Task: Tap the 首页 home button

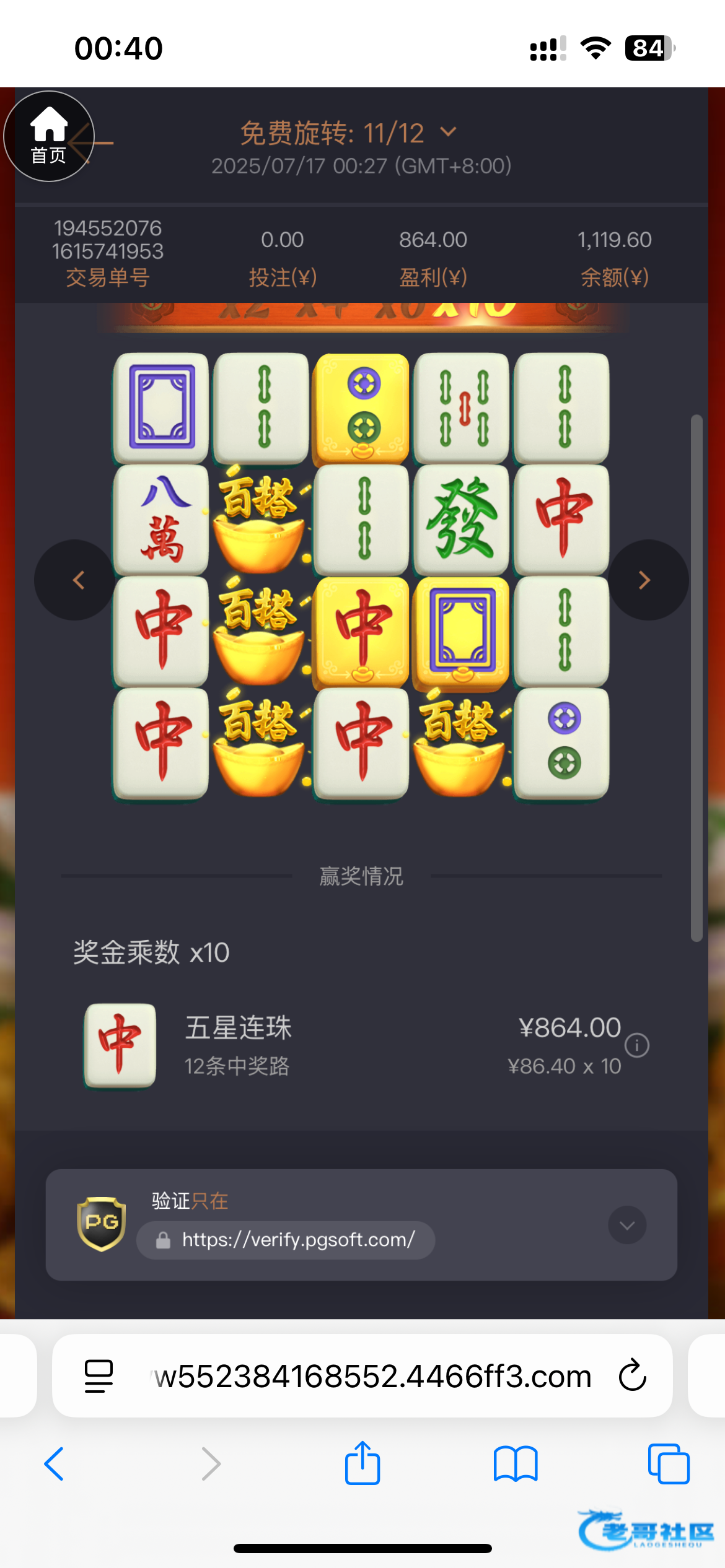Action: (x=49, y=136)
